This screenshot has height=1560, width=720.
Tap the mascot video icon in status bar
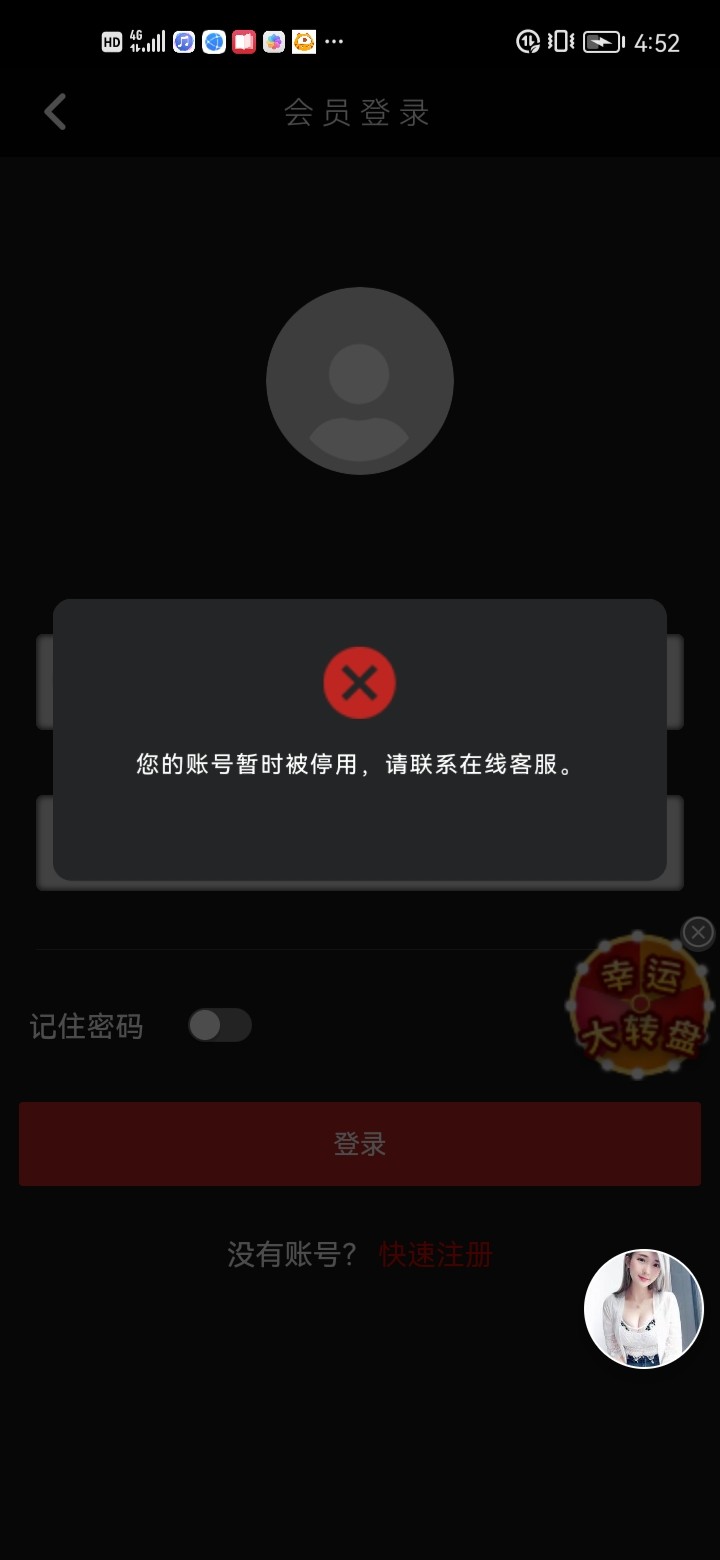(303, 41)
